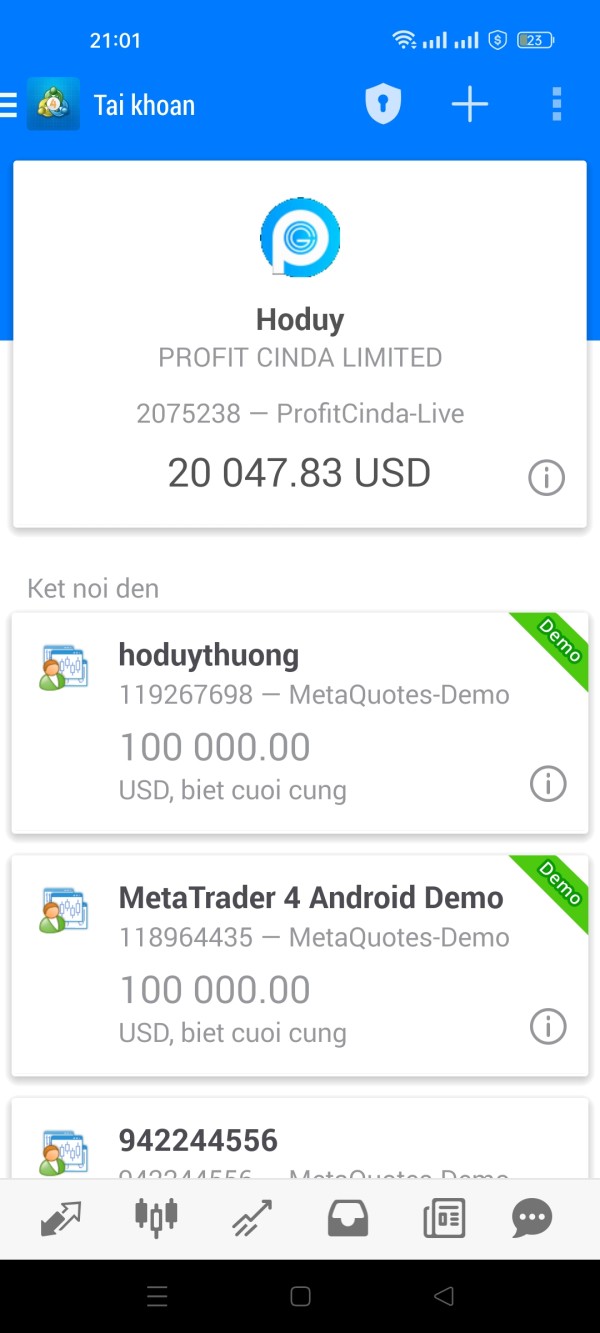Open the three-dot overflow menu
Image resolution: width=600 pixels, height=1333 pixels.
click(x=557, y=104)
